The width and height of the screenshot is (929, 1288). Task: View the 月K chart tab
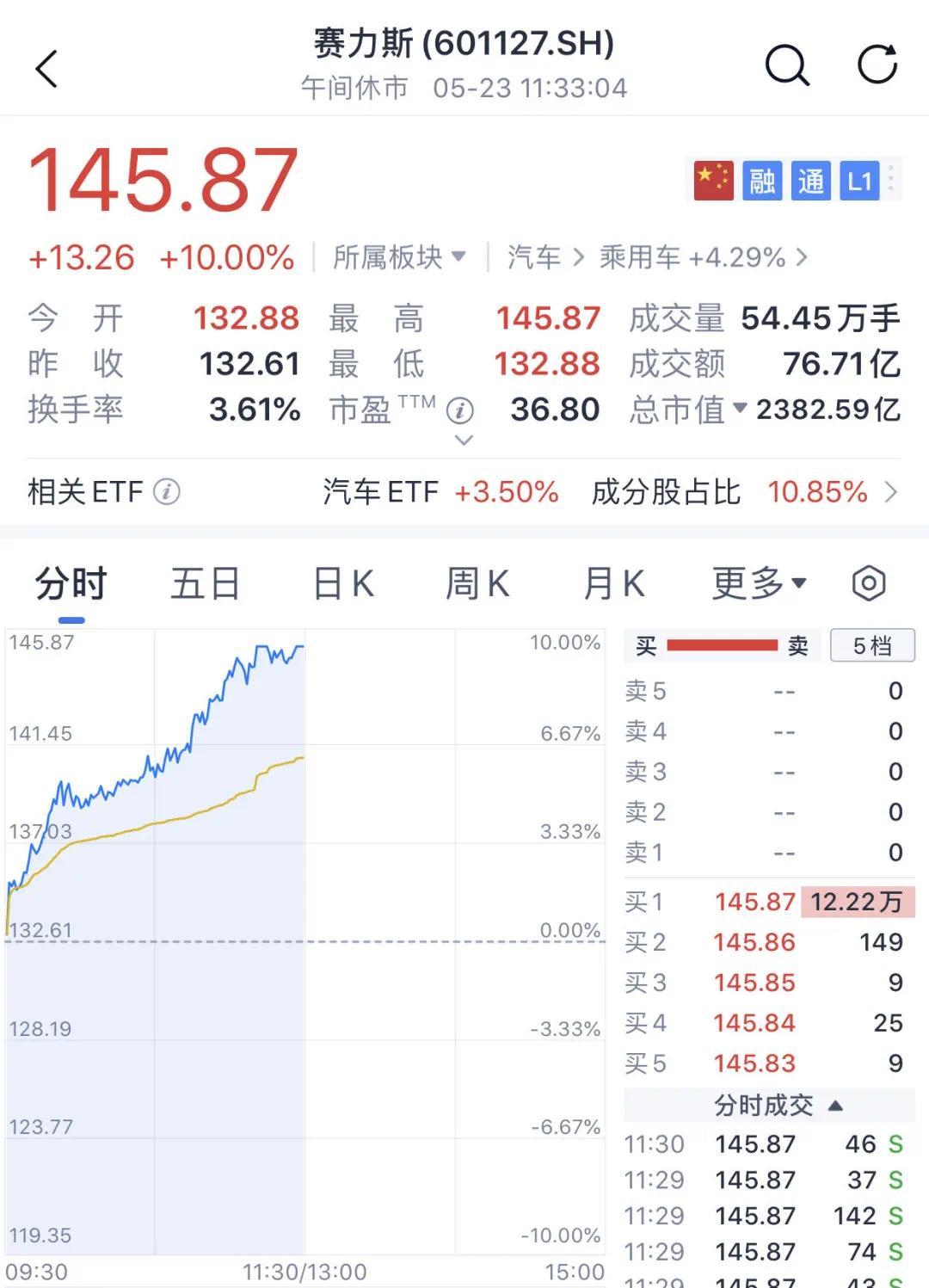613,584
